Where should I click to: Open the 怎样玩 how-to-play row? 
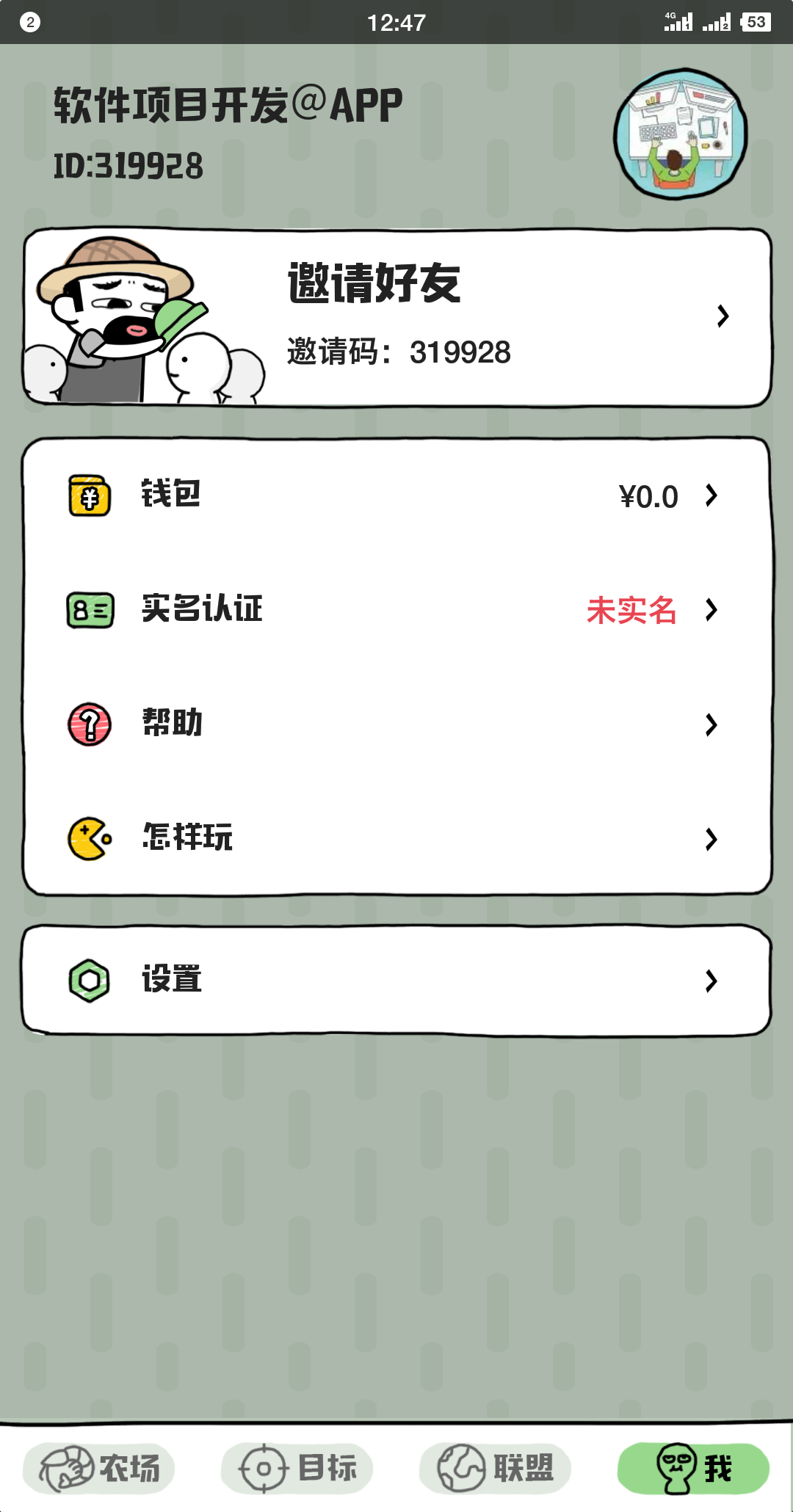click(396, 838)
